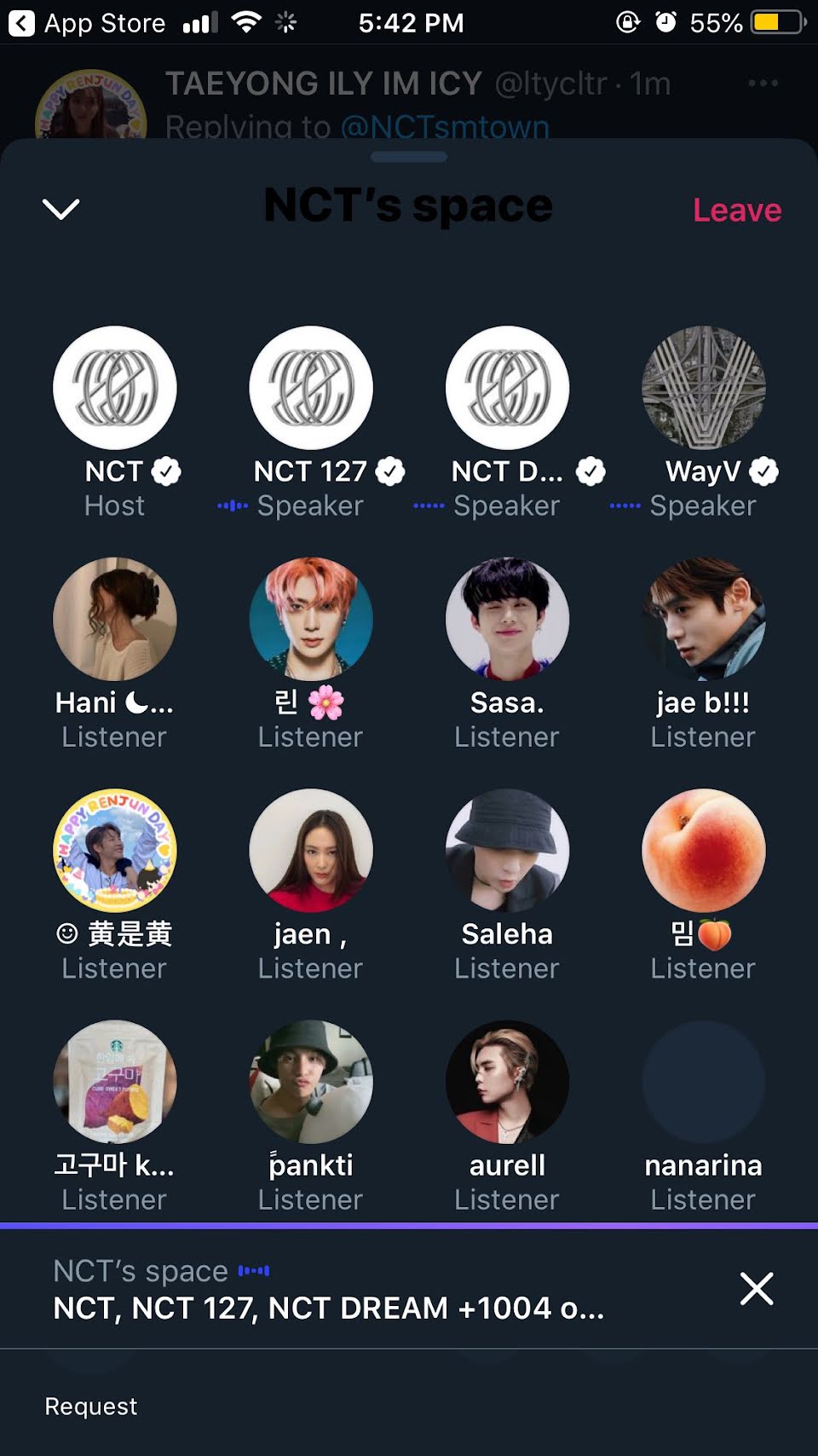
Task: View listener jaen's profile
Action: (x=311, y=851)
